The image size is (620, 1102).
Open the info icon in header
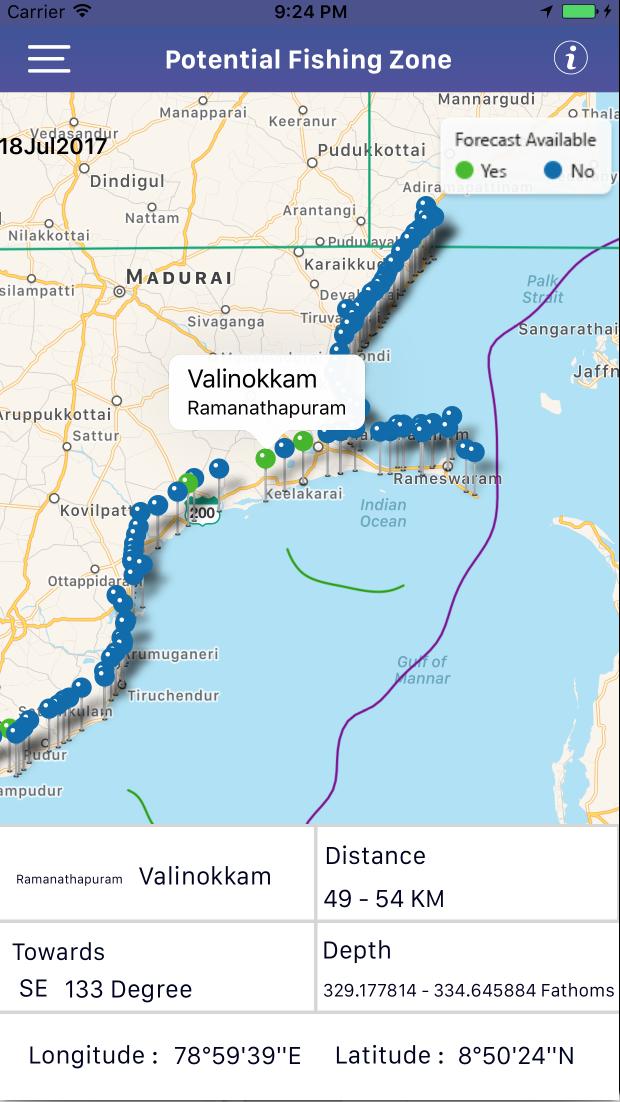[x=571, y=59]
